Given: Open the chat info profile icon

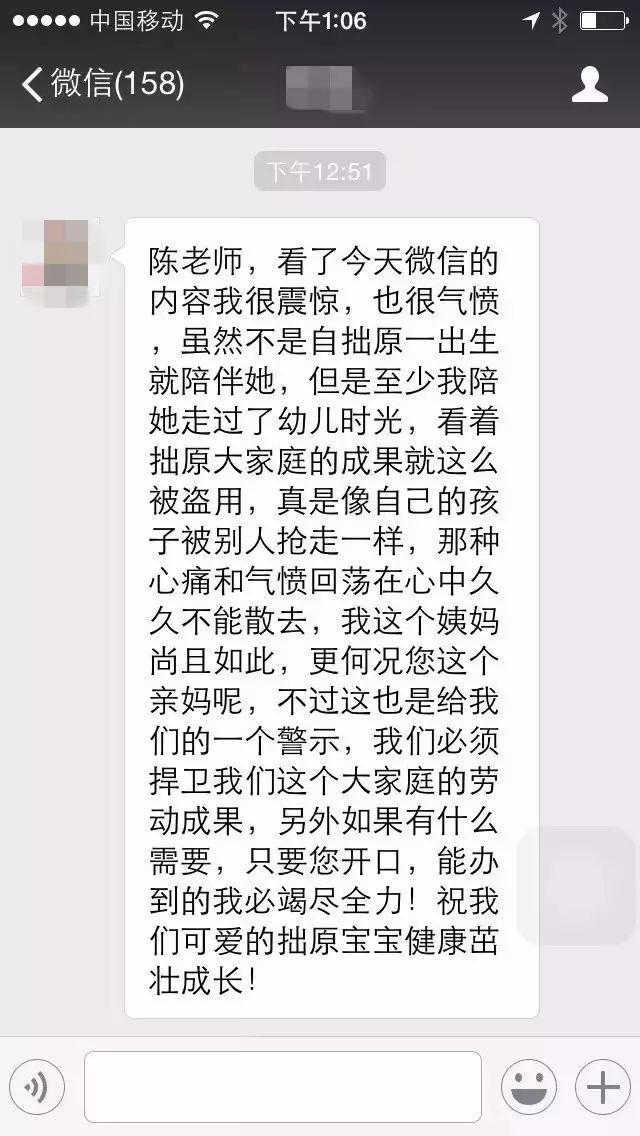Looking at the screenshot, I should point(590,84).
